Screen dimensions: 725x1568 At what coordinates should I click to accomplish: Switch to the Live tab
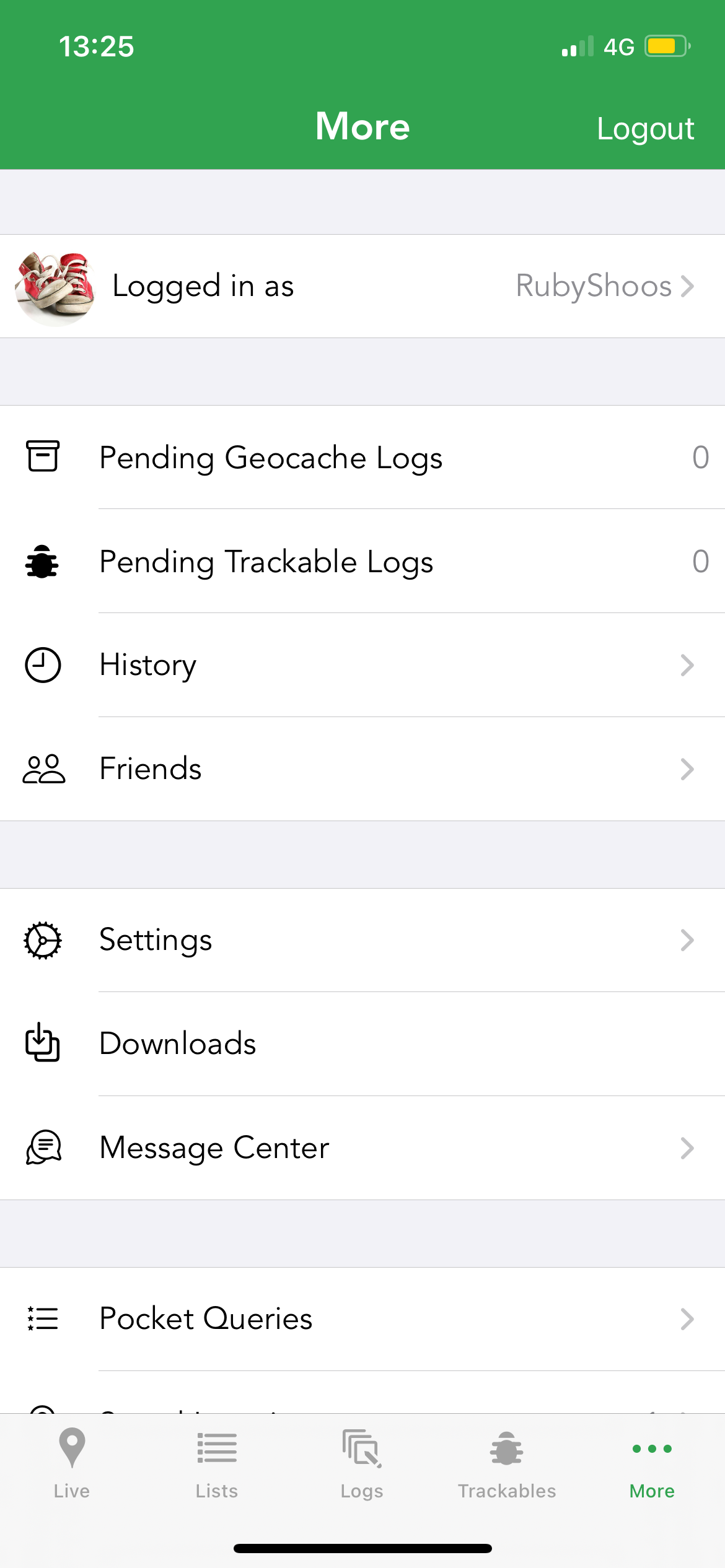coord(72,1464)
